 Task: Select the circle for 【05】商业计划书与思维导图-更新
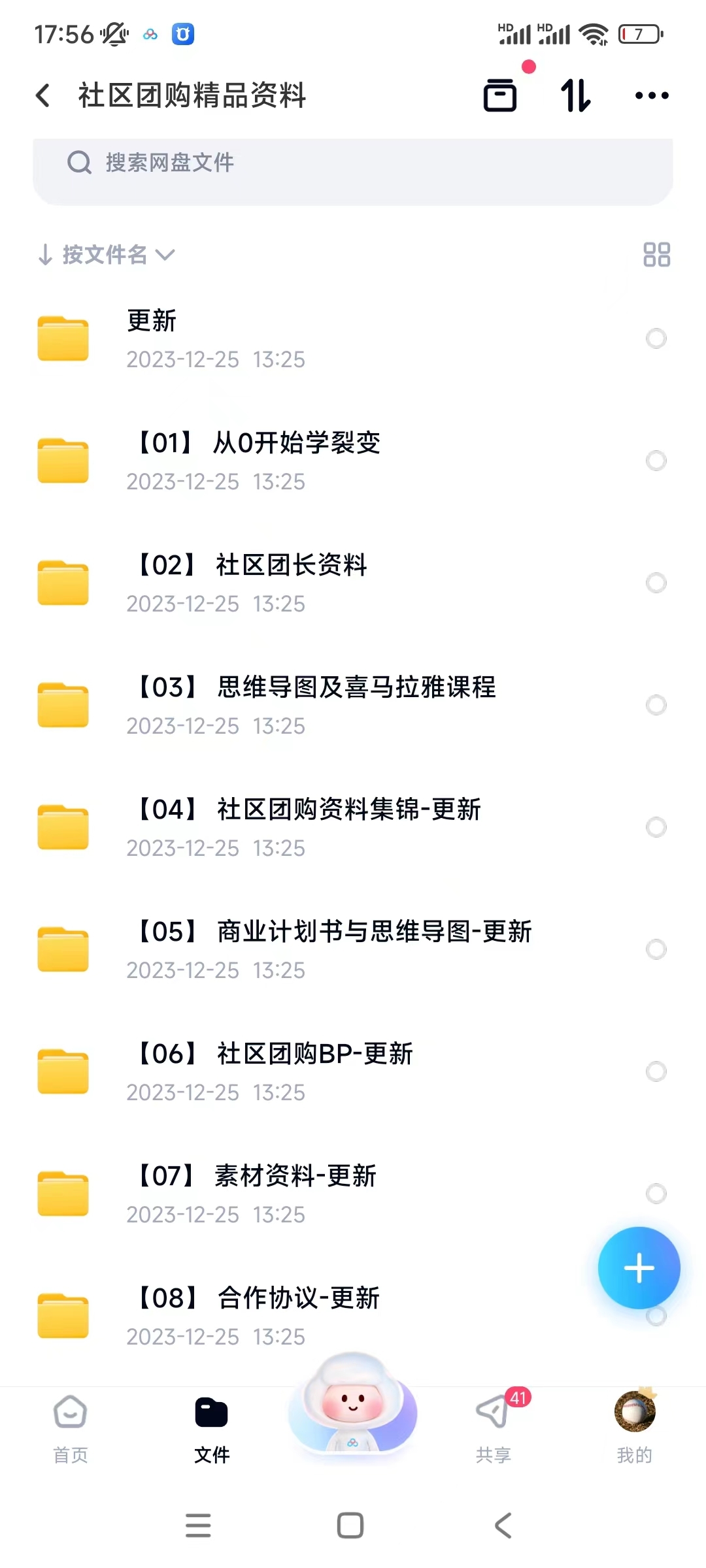click(x=656, y=949)
